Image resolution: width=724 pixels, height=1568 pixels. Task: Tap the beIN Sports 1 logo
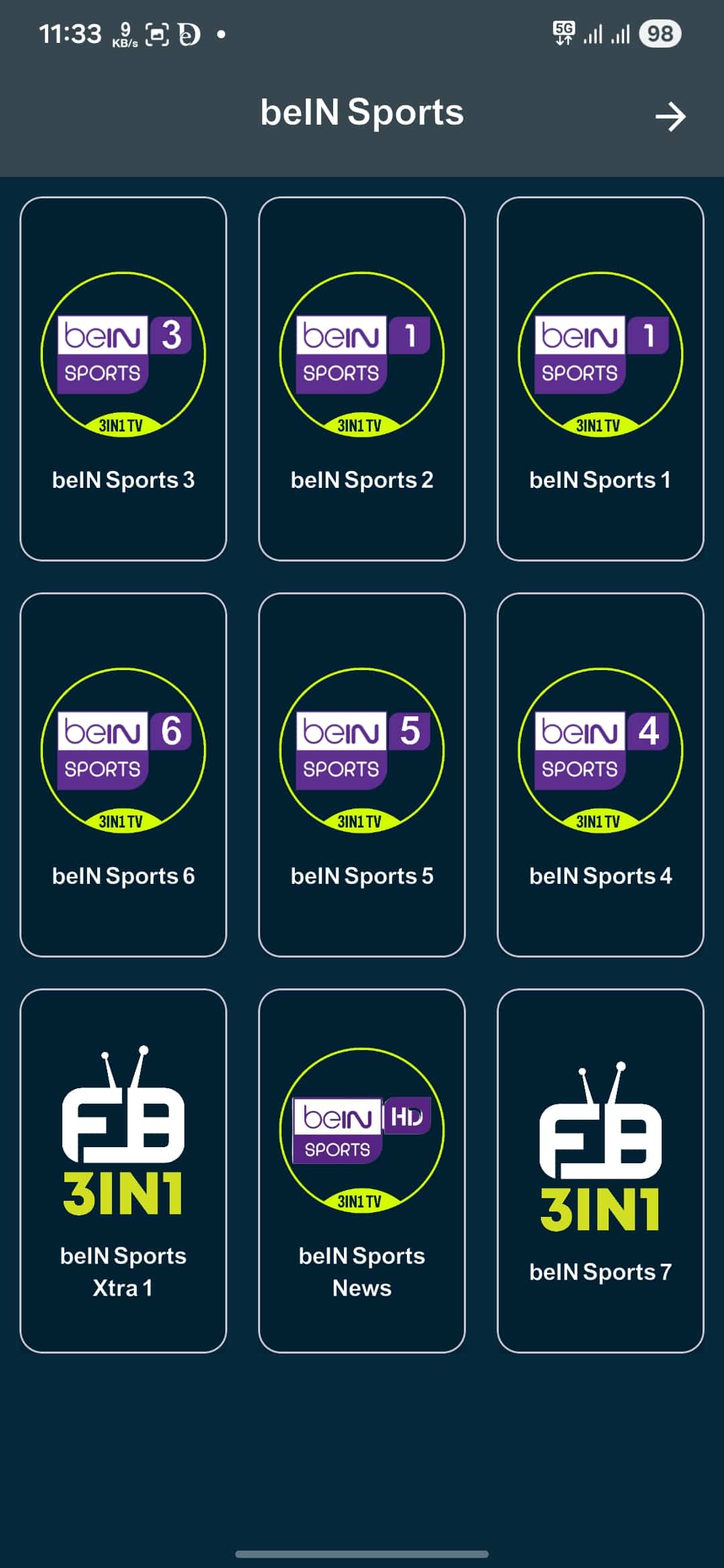599,355
